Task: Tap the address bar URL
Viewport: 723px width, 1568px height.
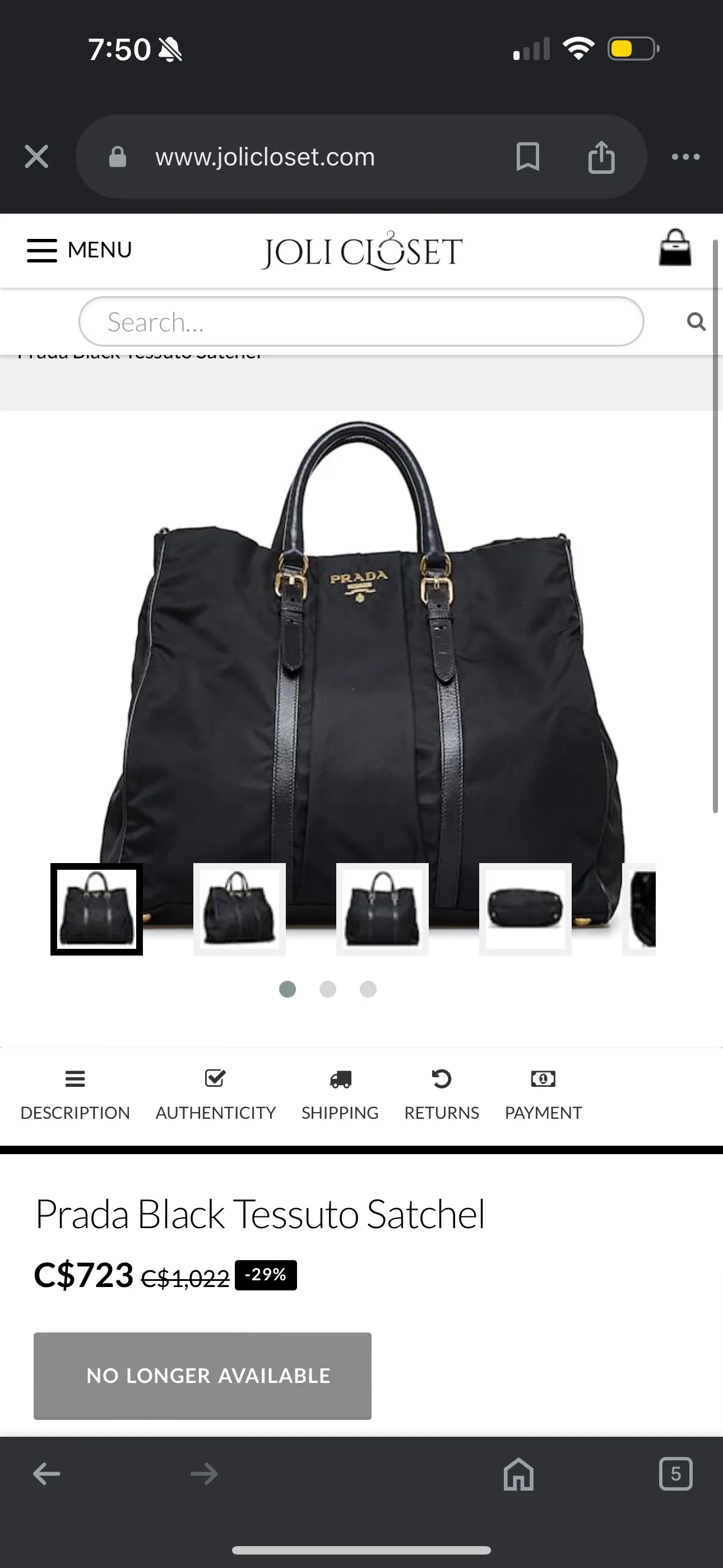Action: pos(264,156)
